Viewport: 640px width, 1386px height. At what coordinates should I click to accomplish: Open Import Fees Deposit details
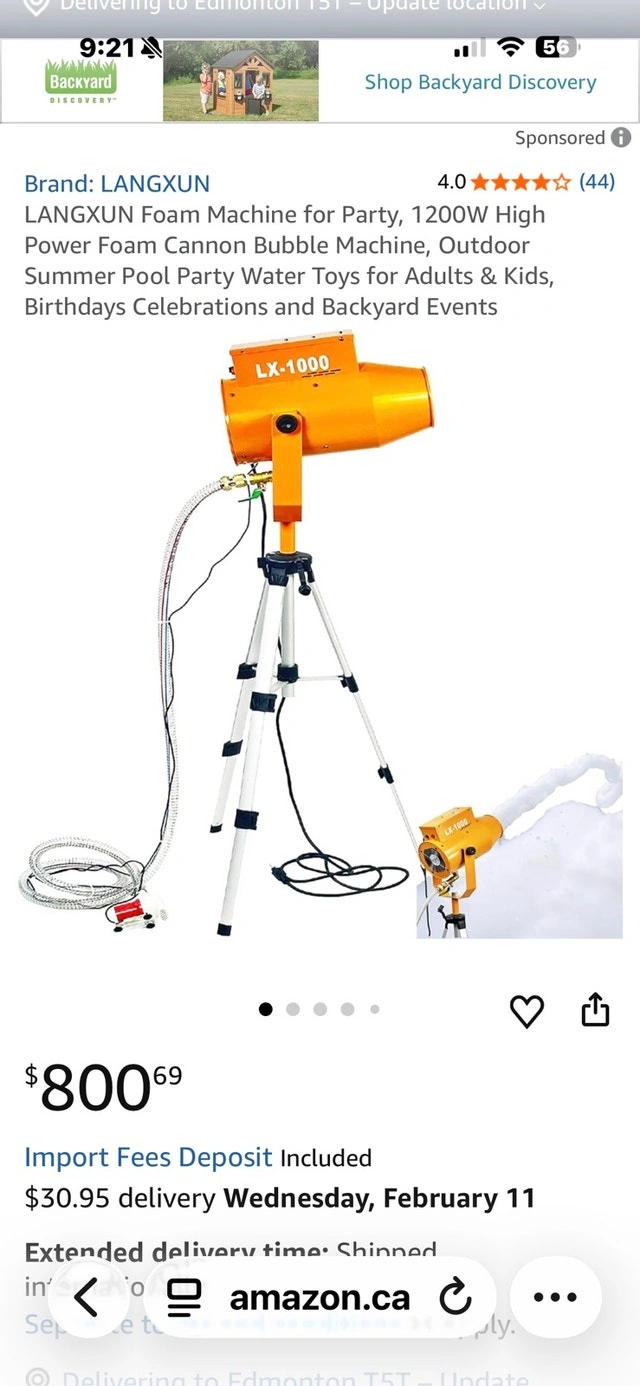pyautogui.click(x=148, y=1157)
